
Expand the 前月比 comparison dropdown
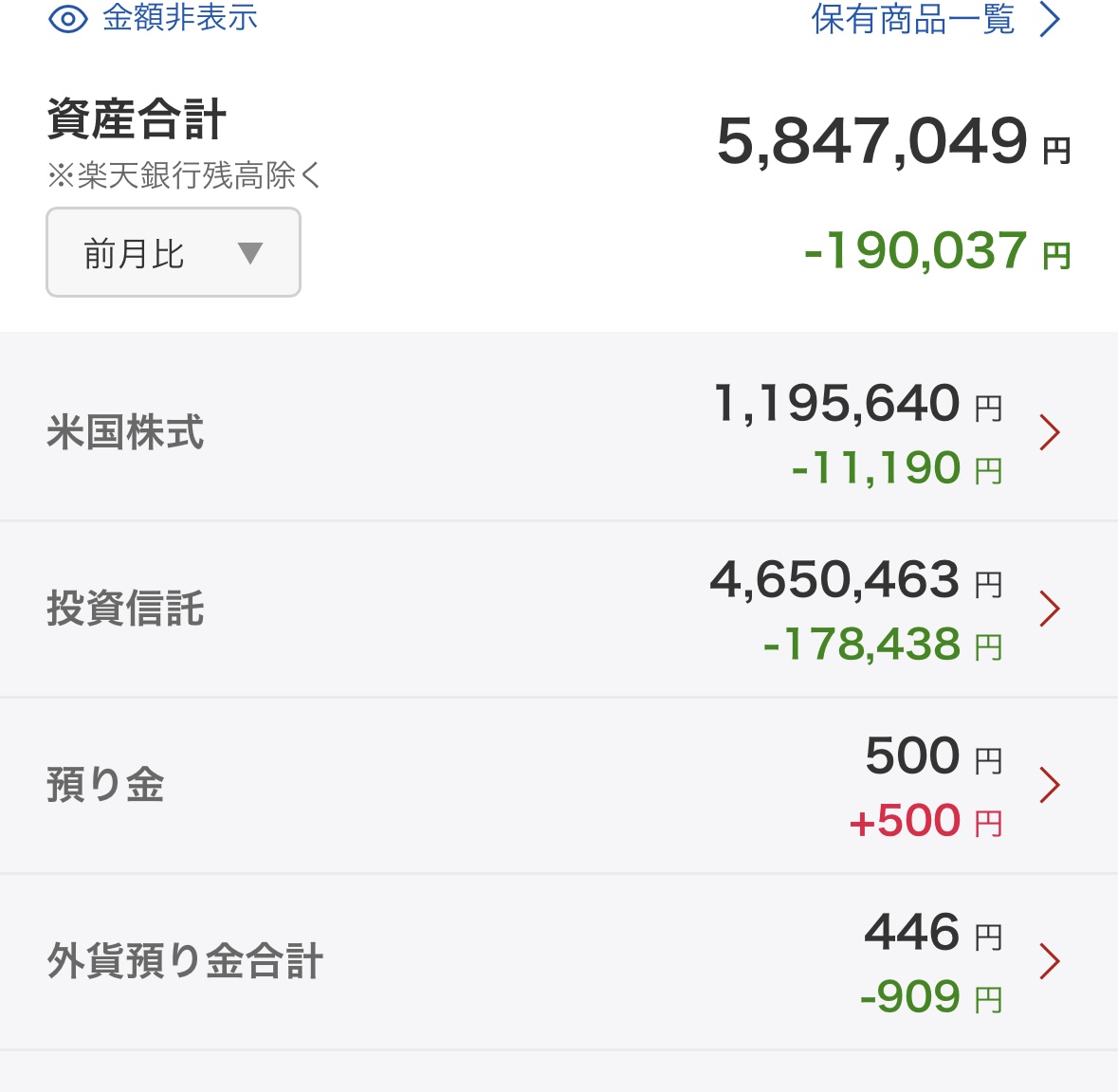click(x=174, y=252)
